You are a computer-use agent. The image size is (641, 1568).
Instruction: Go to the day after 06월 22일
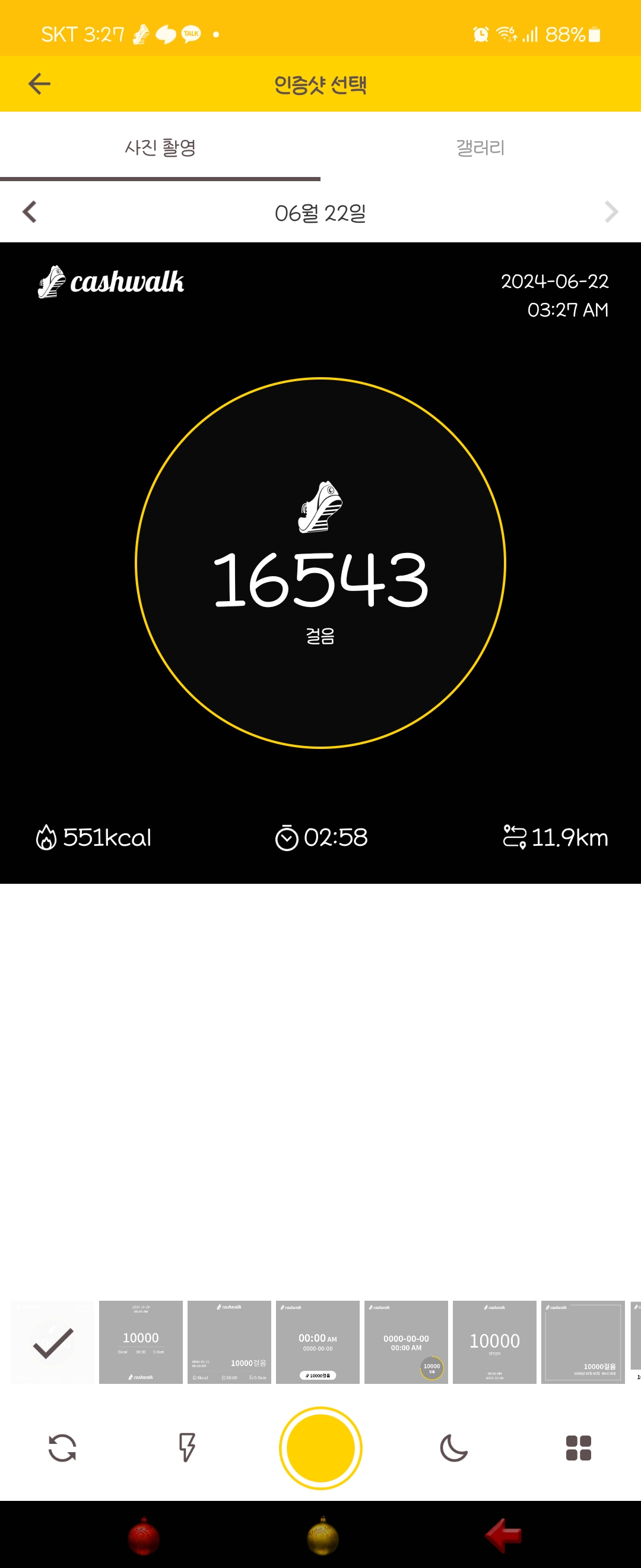[x=611, y=213]
